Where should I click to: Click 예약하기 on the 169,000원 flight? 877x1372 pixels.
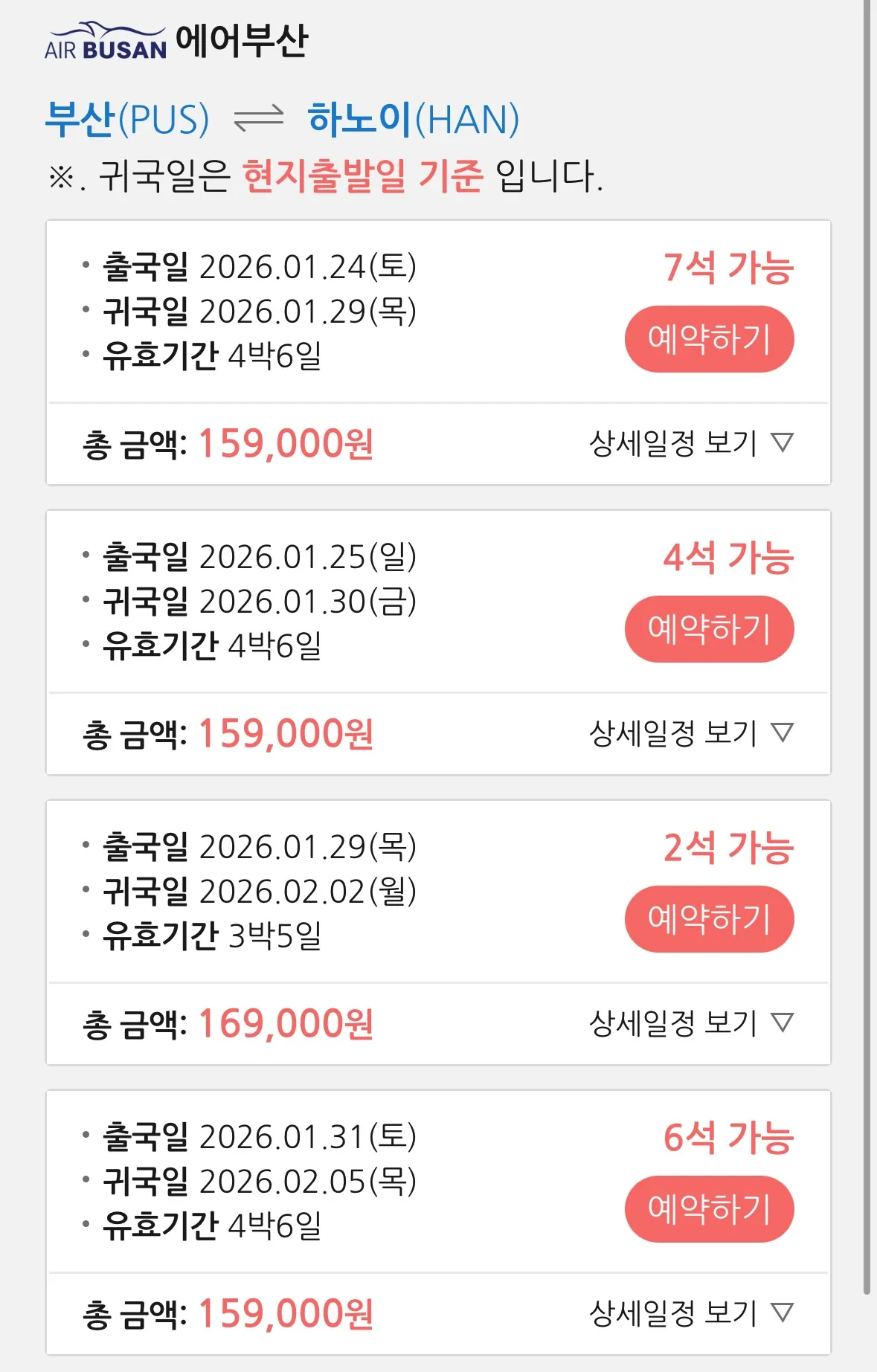tap(710, 919)
